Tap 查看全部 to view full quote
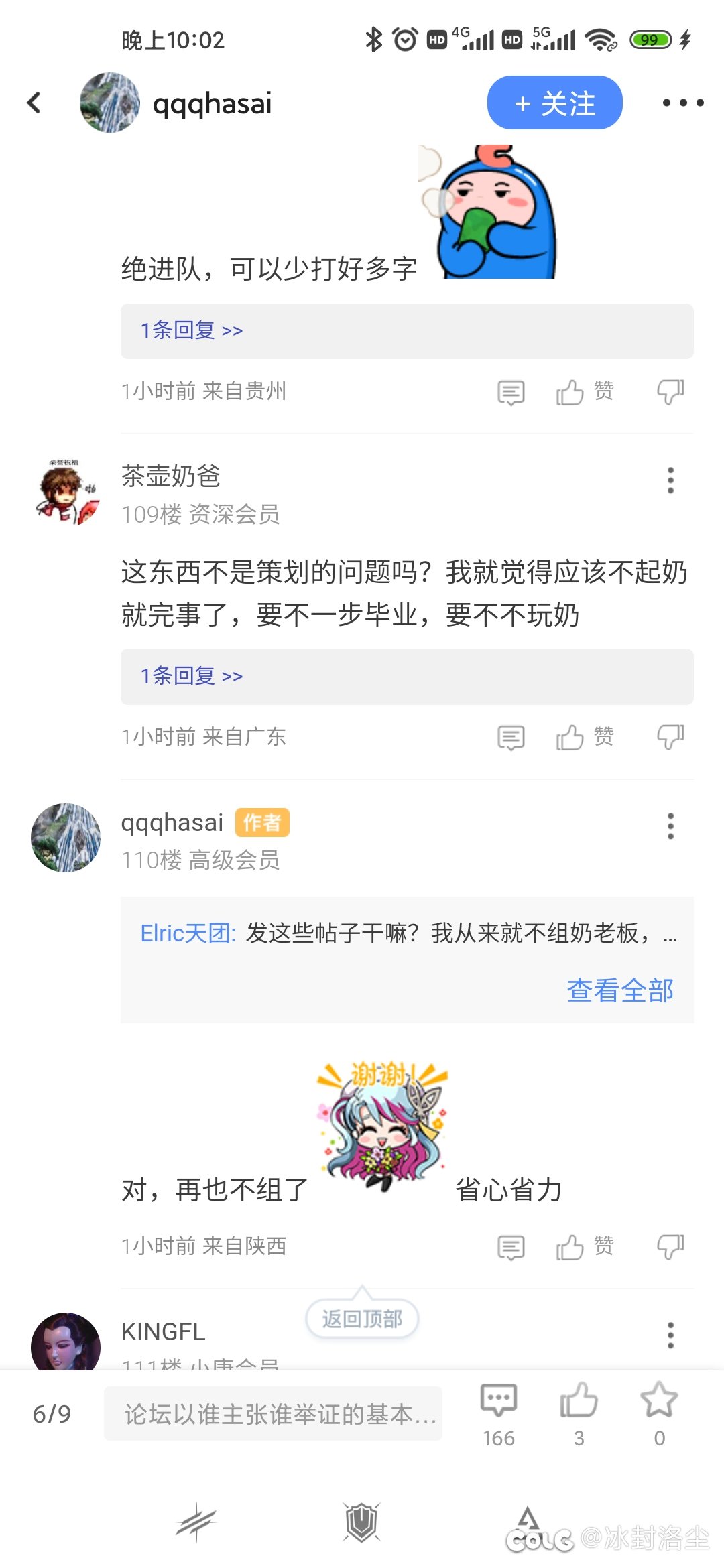The width and height of the screenshot is (724, 1568). click(620, 990)
